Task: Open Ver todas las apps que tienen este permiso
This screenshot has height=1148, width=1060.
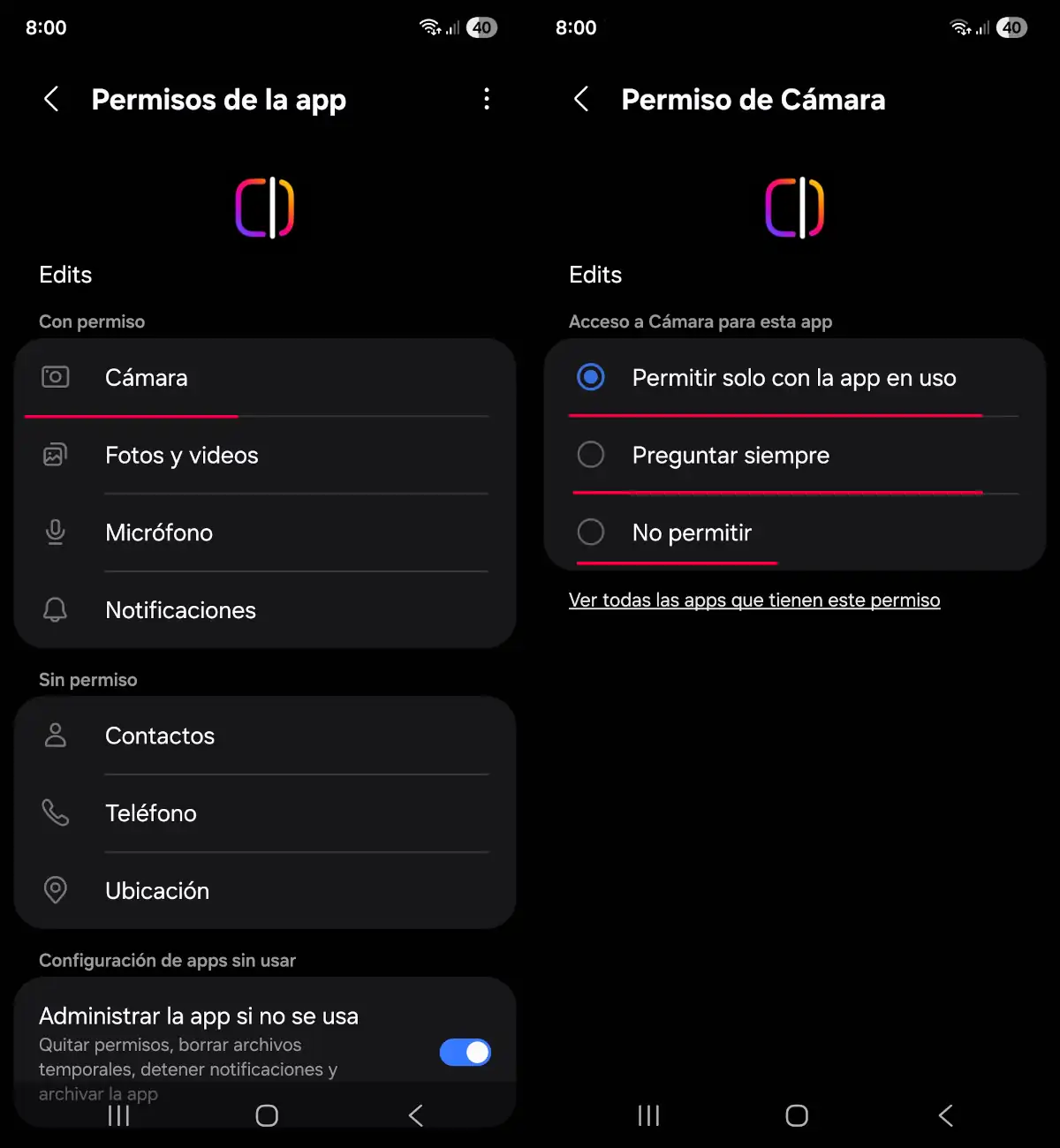Action: (x=754, y=600)
